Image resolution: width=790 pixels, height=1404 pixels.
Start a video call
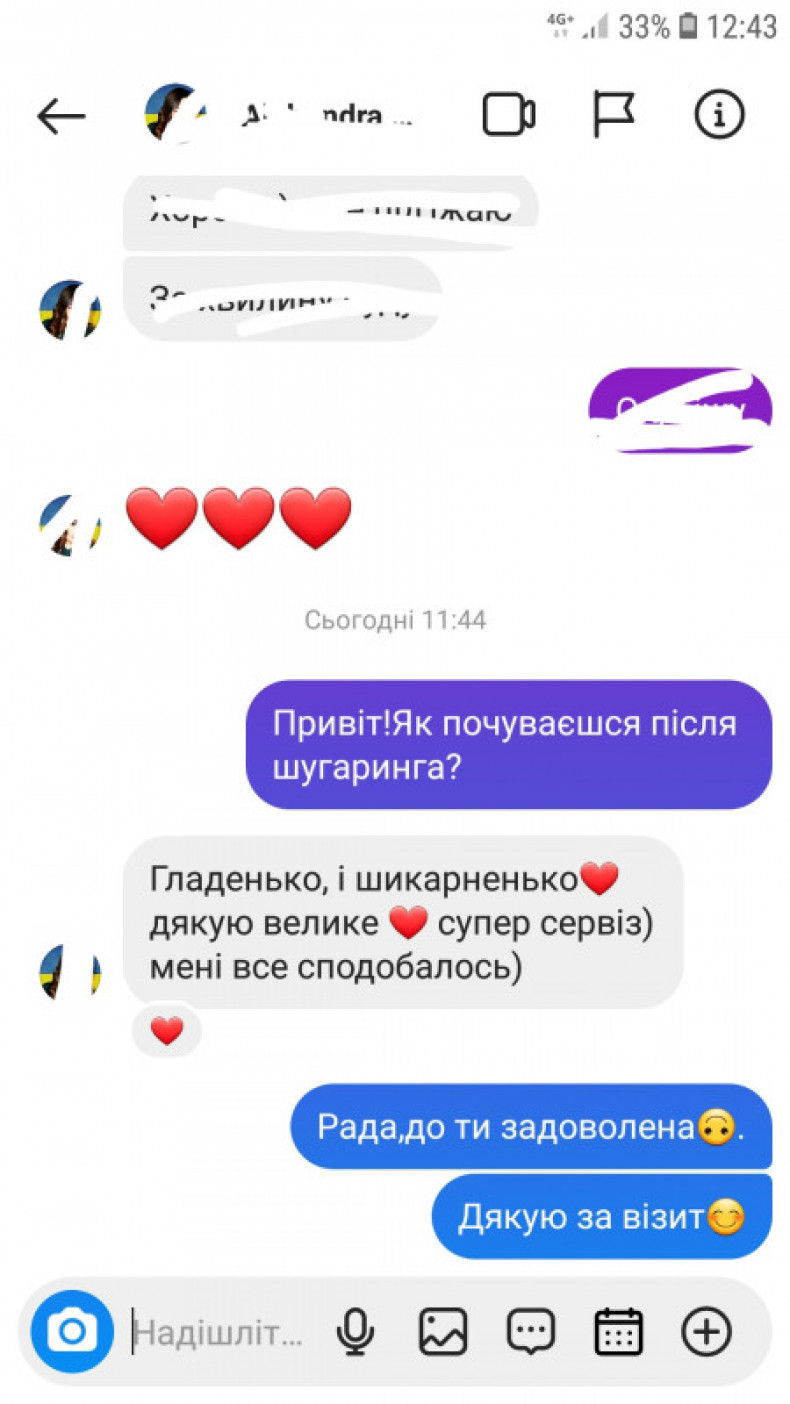point(509,115)
